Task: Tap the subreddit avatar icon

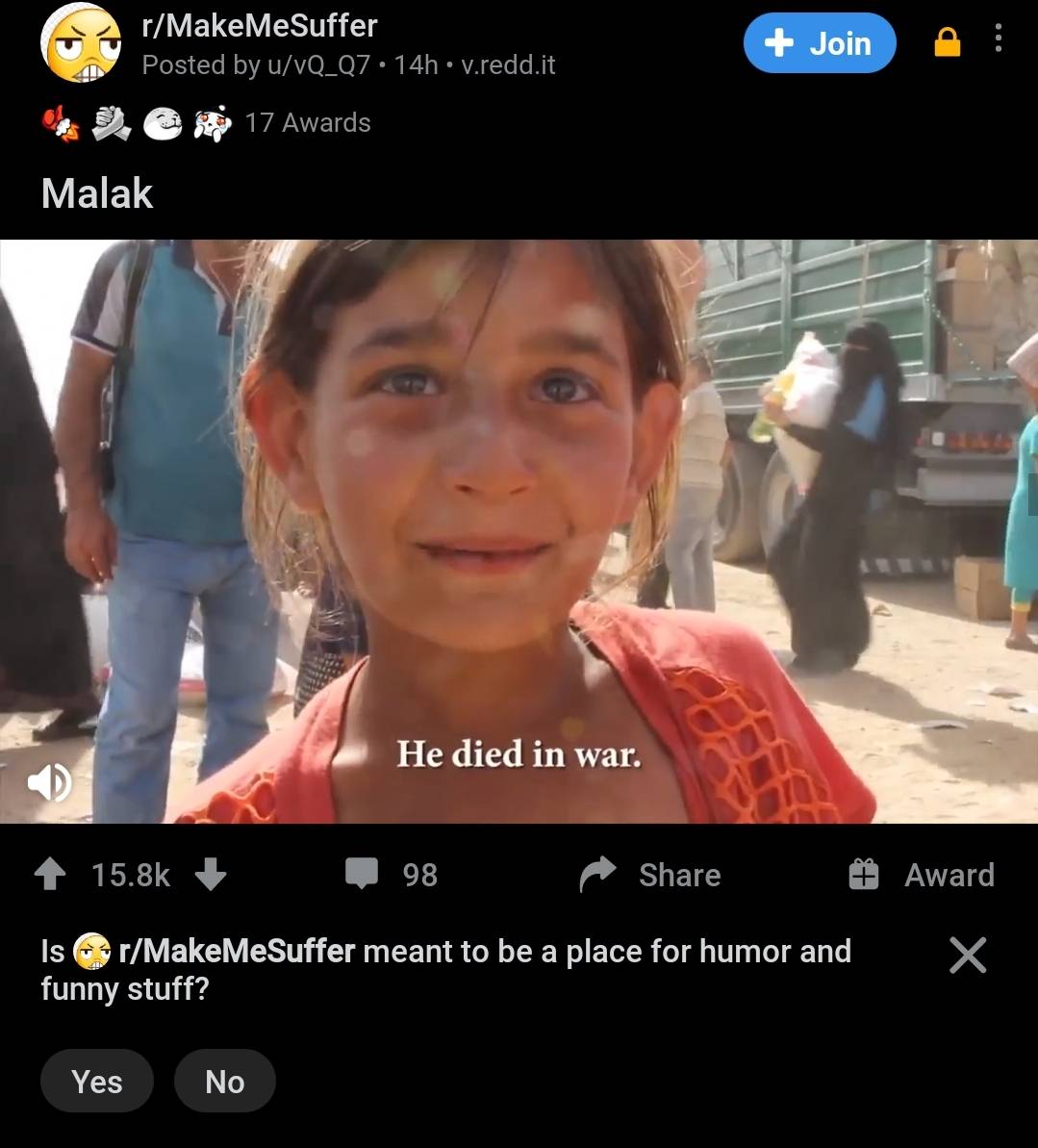Action: [x=82, y=43]
